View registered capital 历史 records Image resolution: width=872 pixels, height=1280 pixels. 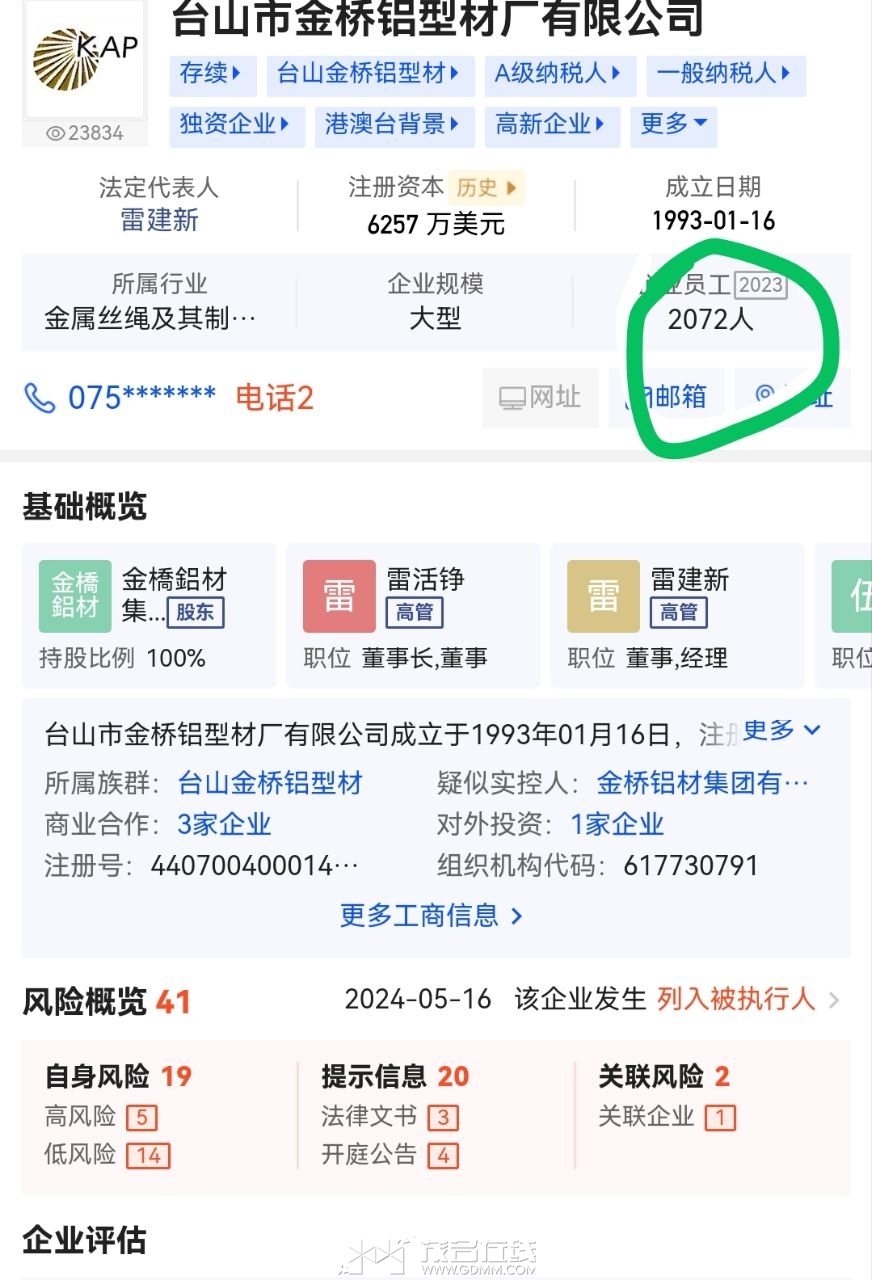click(487, 188)
